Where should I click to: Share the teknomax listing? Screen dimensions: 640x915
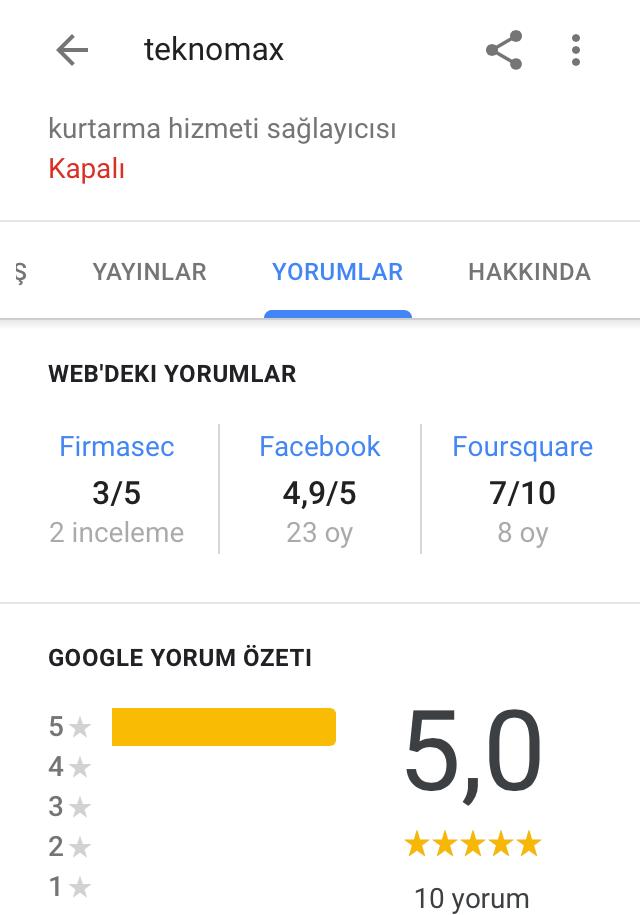504,50
